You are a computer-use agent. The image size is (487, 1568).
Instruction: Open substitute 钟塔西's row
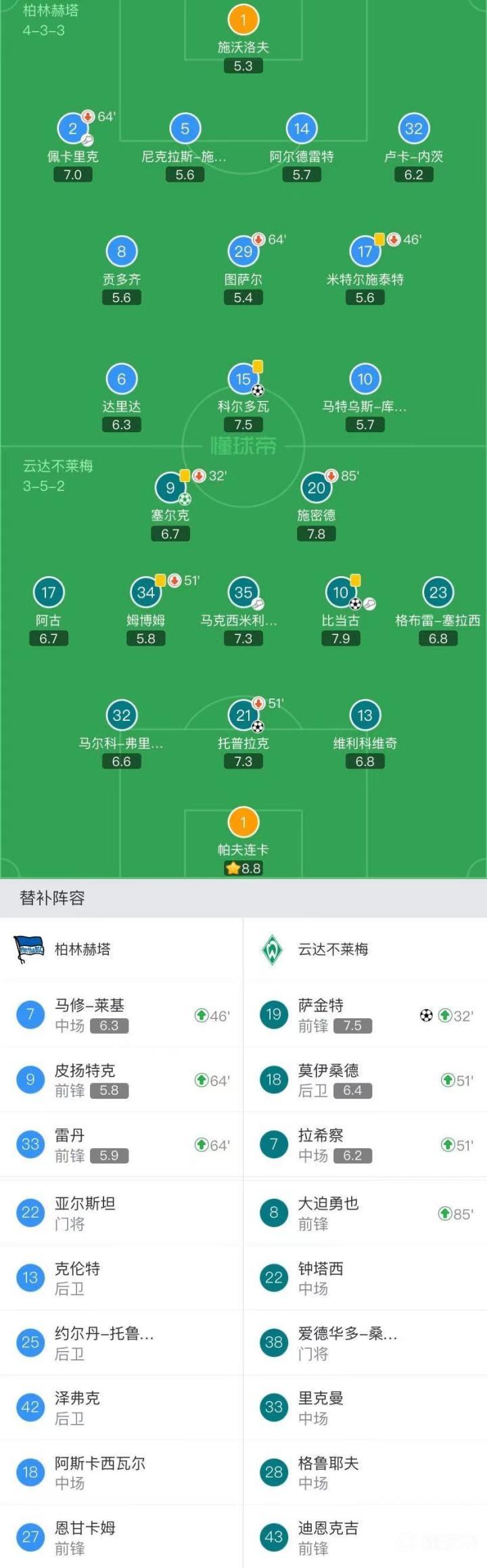[x=365, y=1277]
